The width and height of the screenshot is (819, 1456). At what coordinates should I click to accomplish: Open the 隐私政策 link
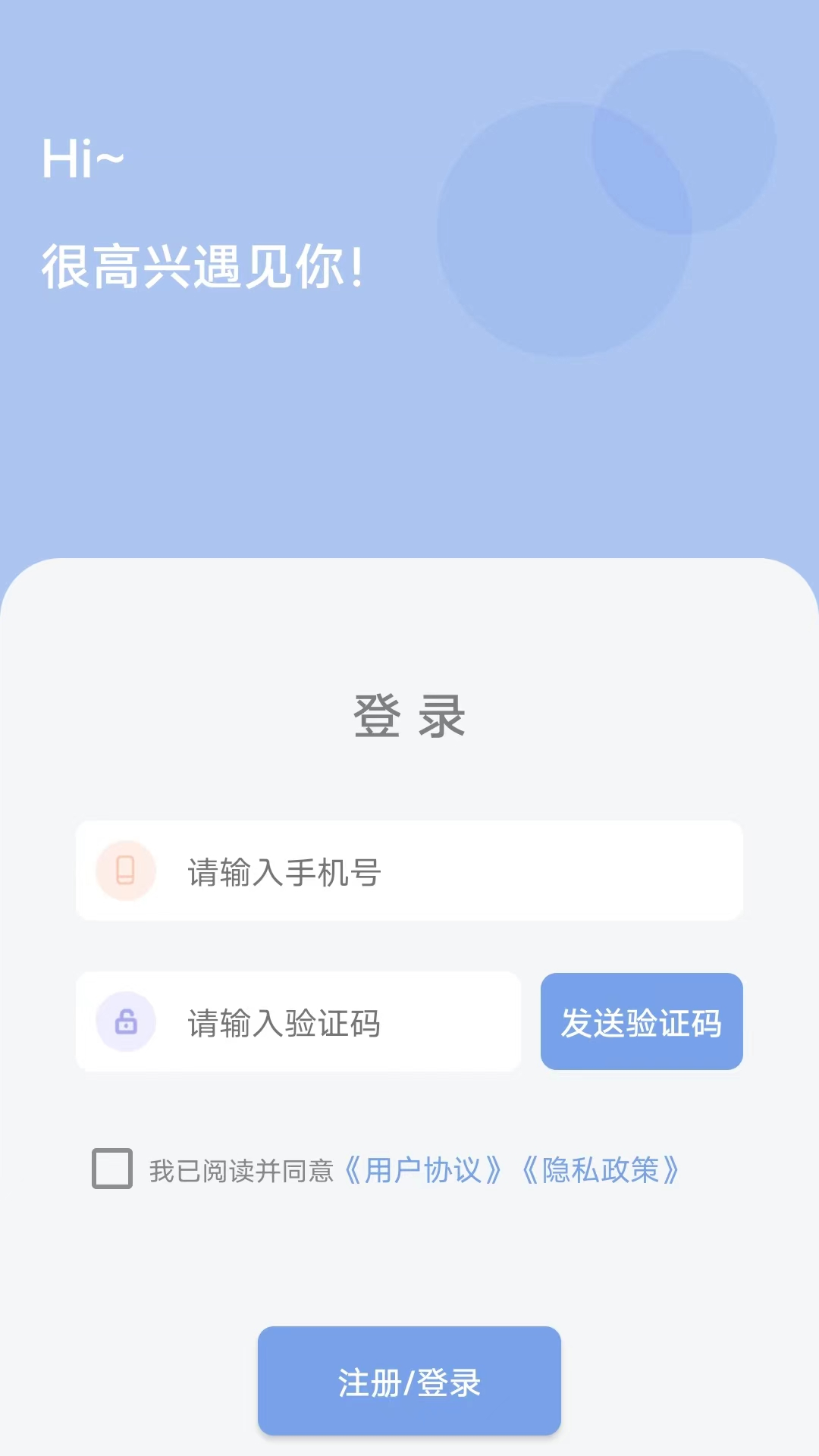pos(600,1170)
